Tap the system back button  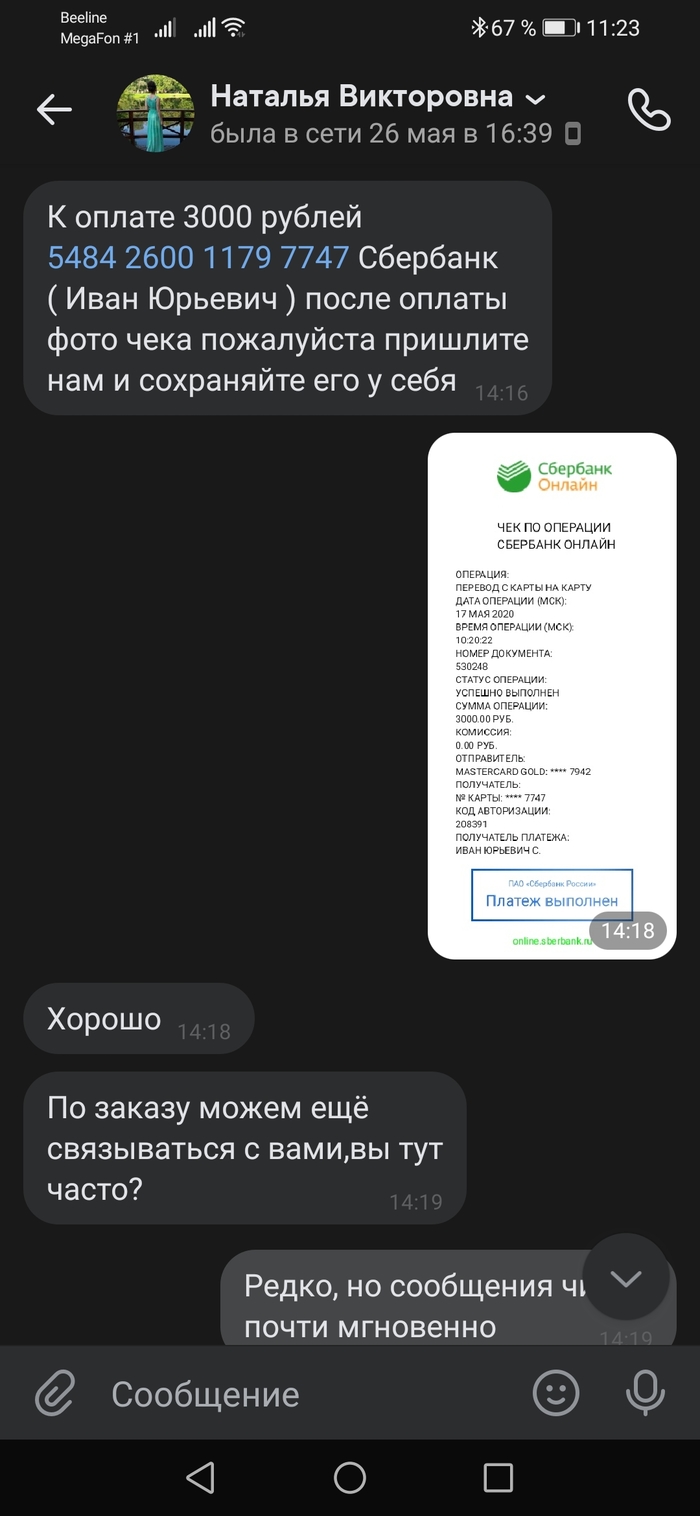point(201,1477)
